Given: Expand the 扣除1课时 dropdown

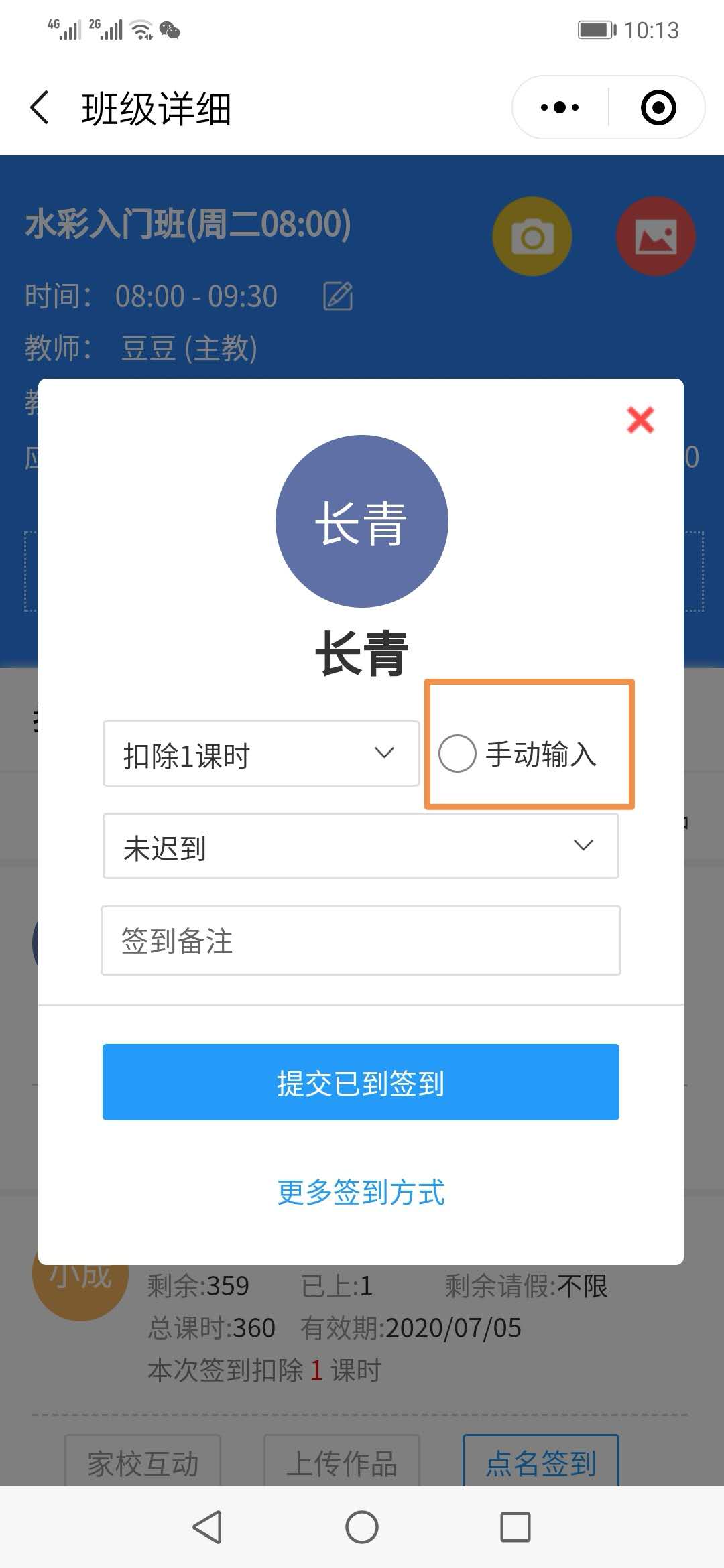Looking at the screenshot, I should (261, 754).
